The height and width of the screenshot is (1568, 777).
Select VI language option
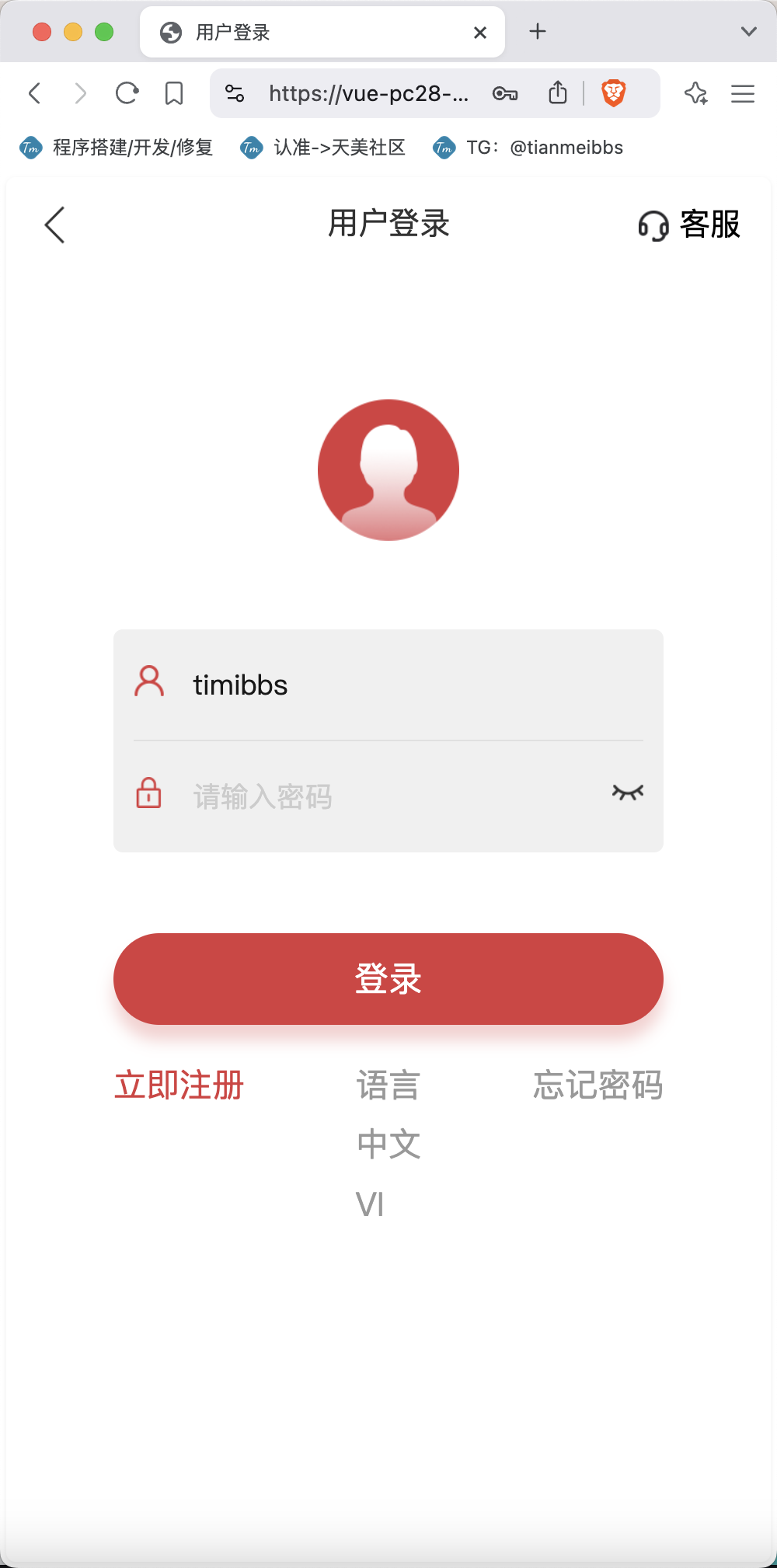click(x=370, y=1204)
